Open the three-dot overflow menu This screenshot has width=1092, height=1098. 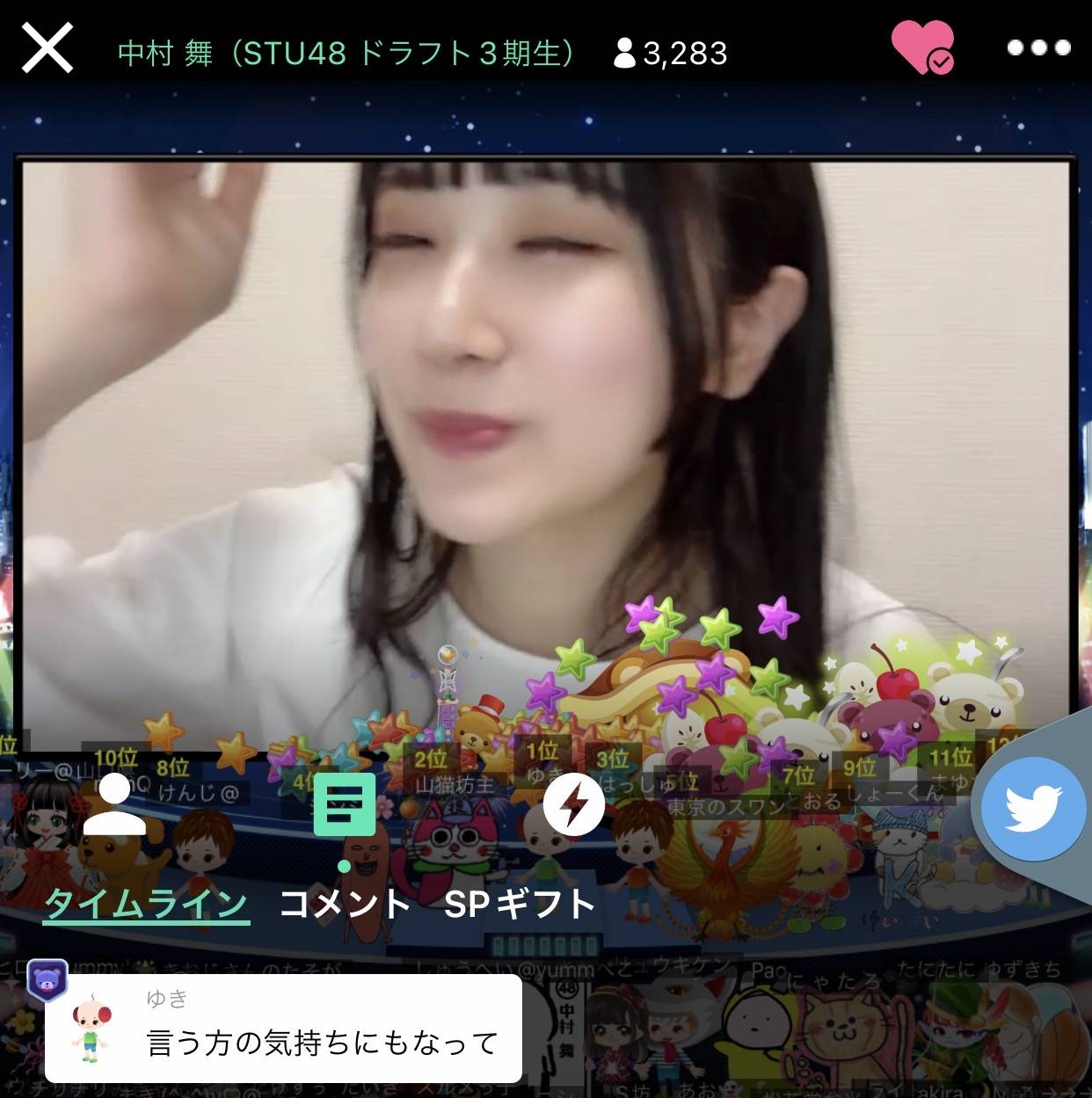point(1038,47)
